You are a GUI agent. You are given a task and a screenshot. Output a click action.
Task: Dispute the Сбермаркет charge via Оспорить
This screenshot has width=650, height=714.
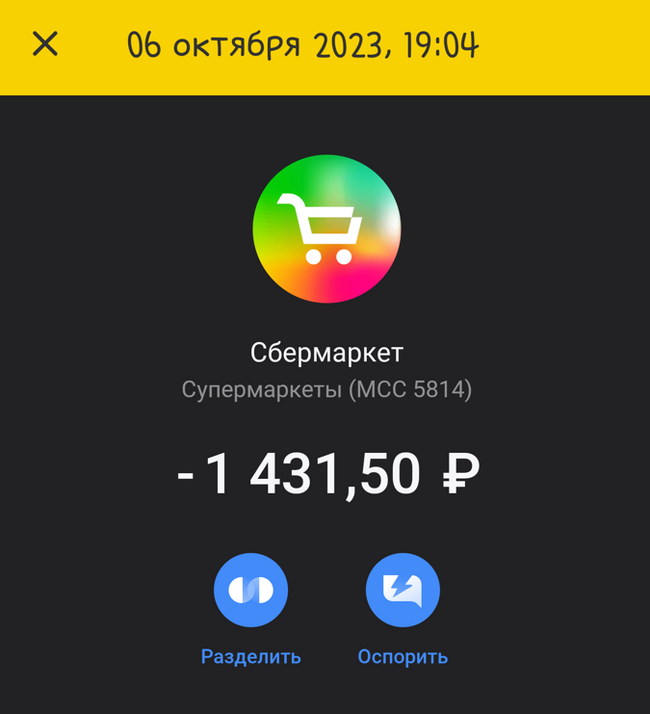coord(403,590)
